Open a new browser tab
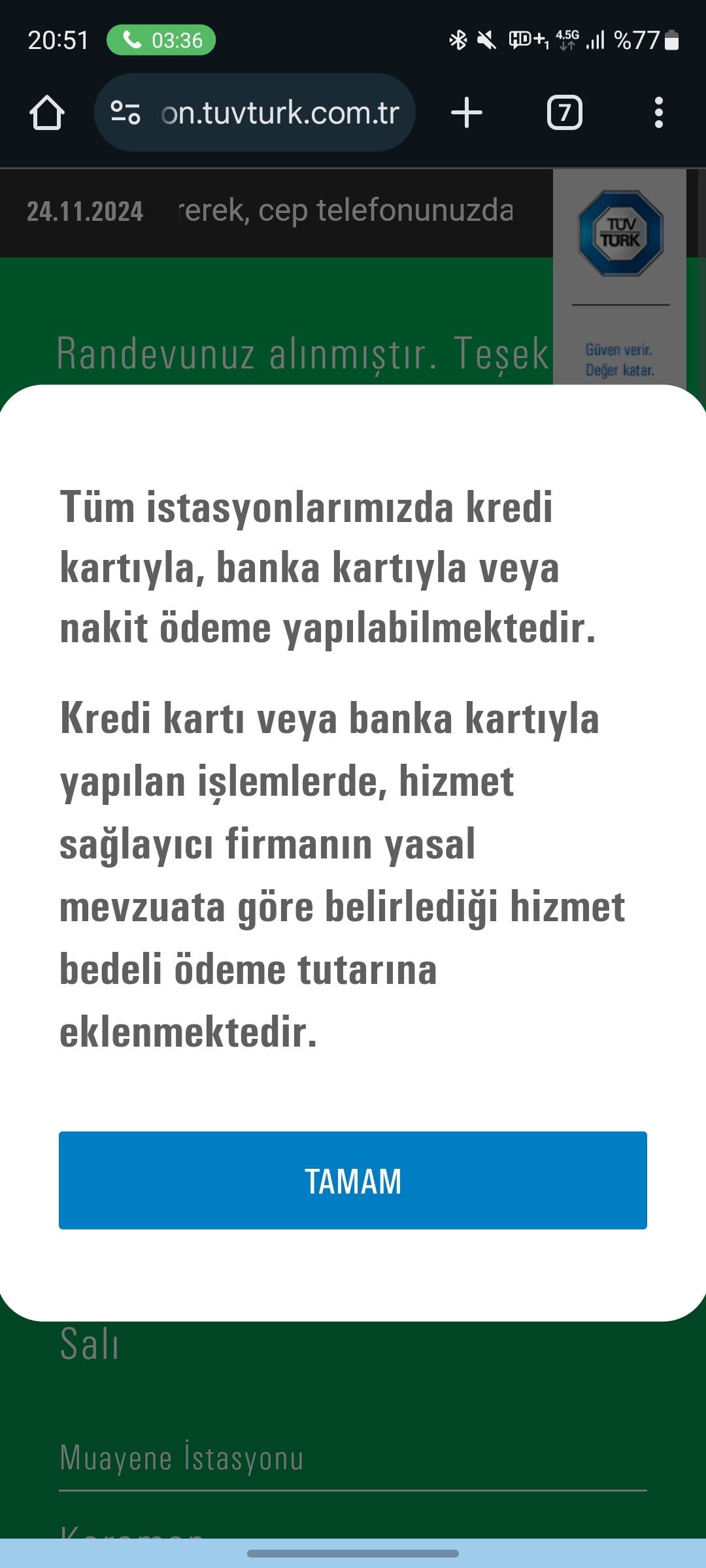706x1568 pixels. (467, 112)
